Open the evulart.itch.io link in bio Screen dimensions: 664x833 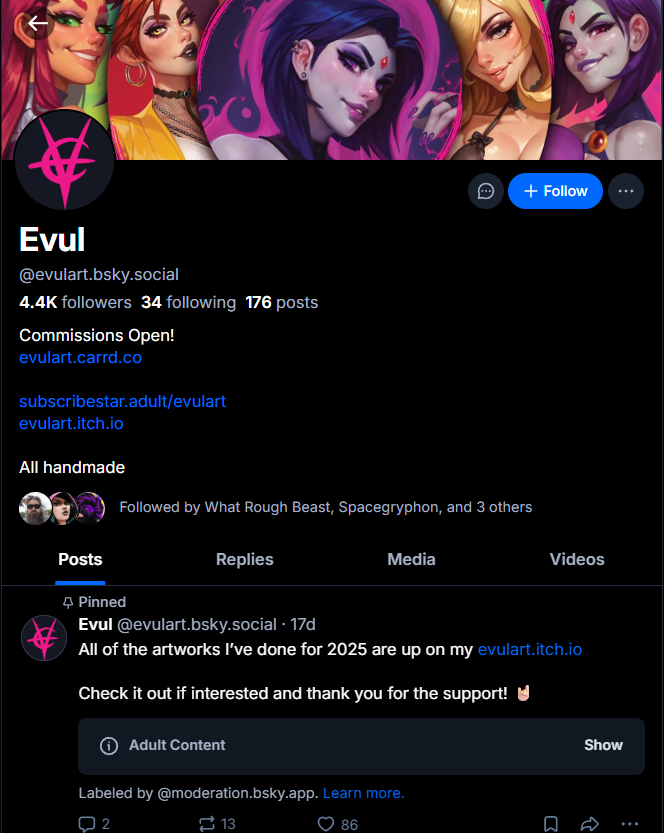pyautogui.click(x=71, y=423)
